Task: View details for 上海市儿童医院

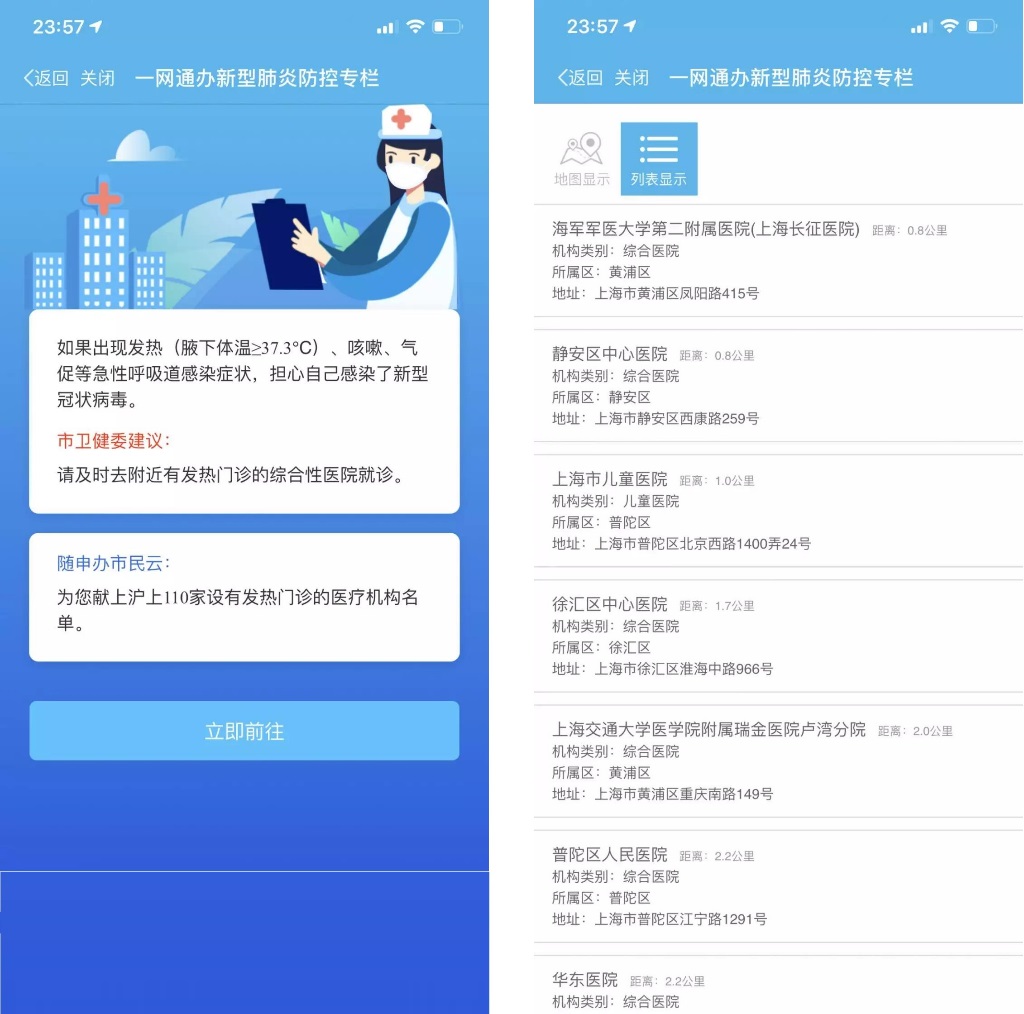Action: click(609, 479)
